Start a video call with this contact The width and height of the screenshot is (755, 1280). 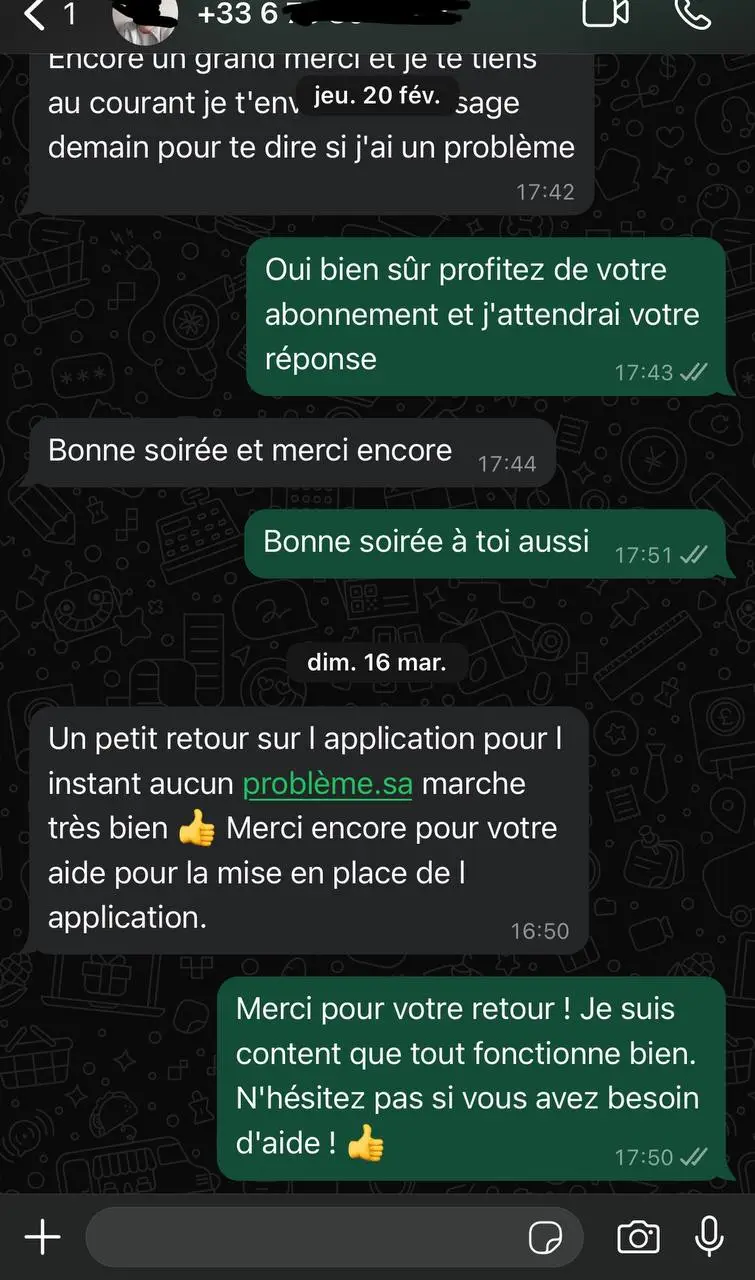(606, 12)
